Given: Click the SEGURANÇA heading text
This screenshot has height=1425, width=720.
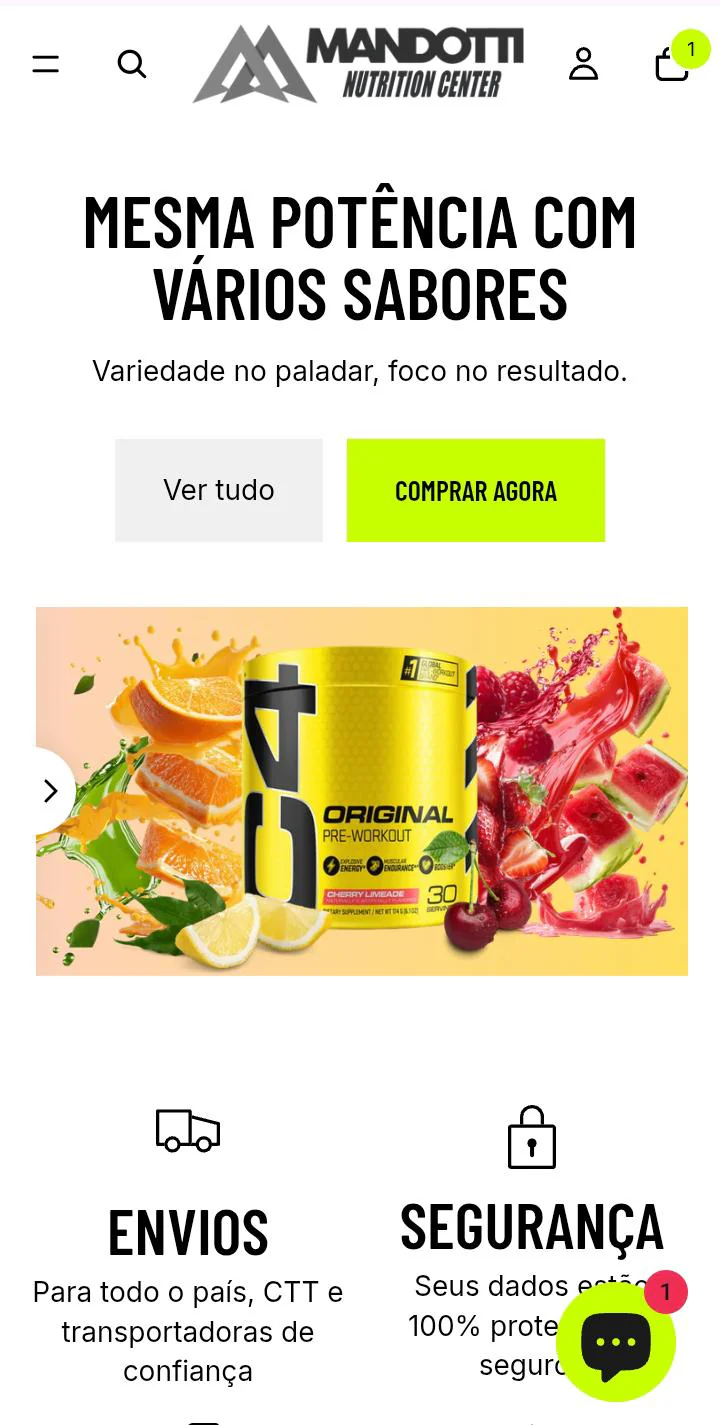Looking at the screenshot, I should (x=531, y=1226).
